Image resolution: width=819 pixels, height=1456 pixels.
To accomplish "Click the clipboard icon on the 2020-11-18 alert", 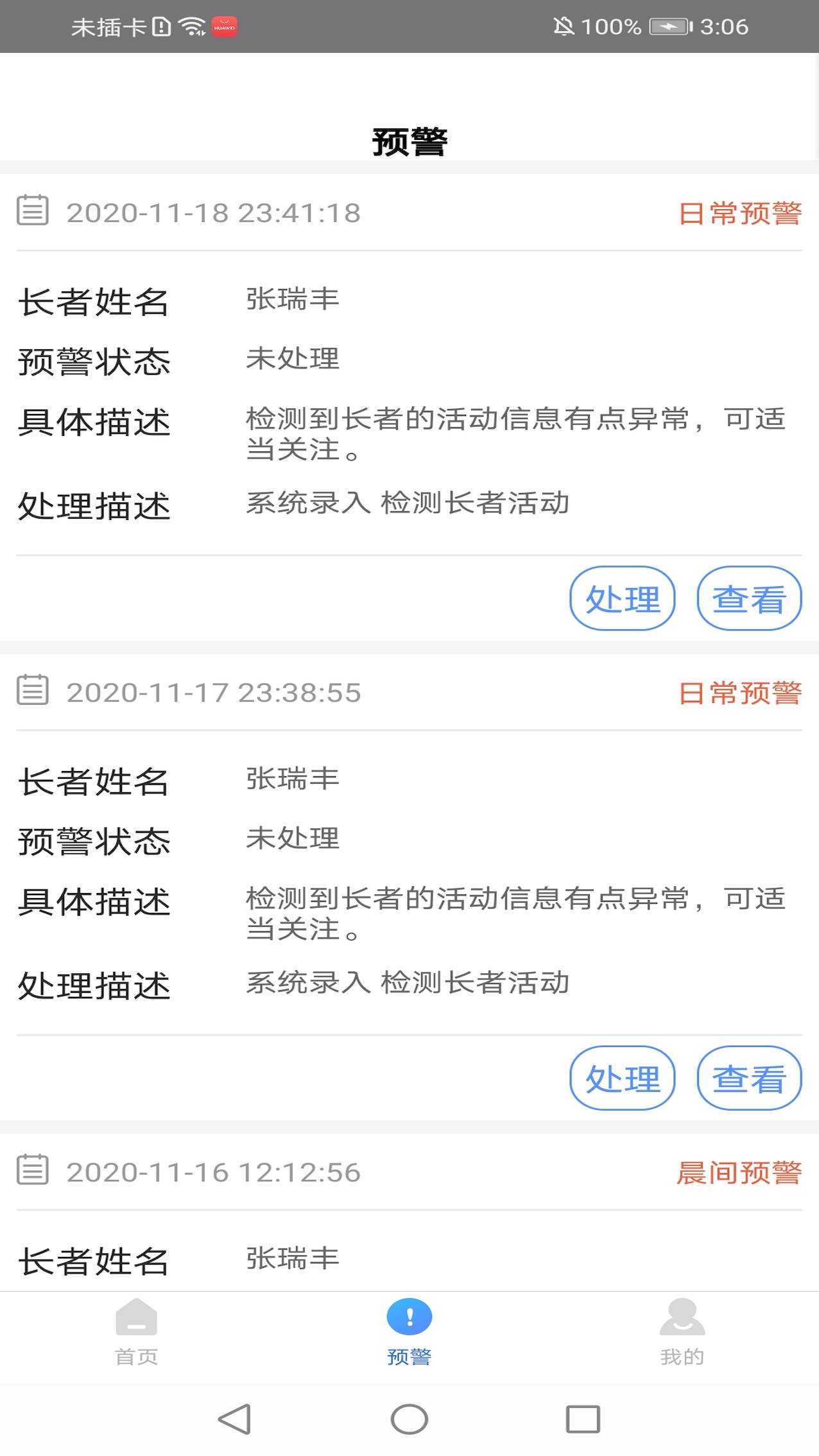I will (31, 211).
